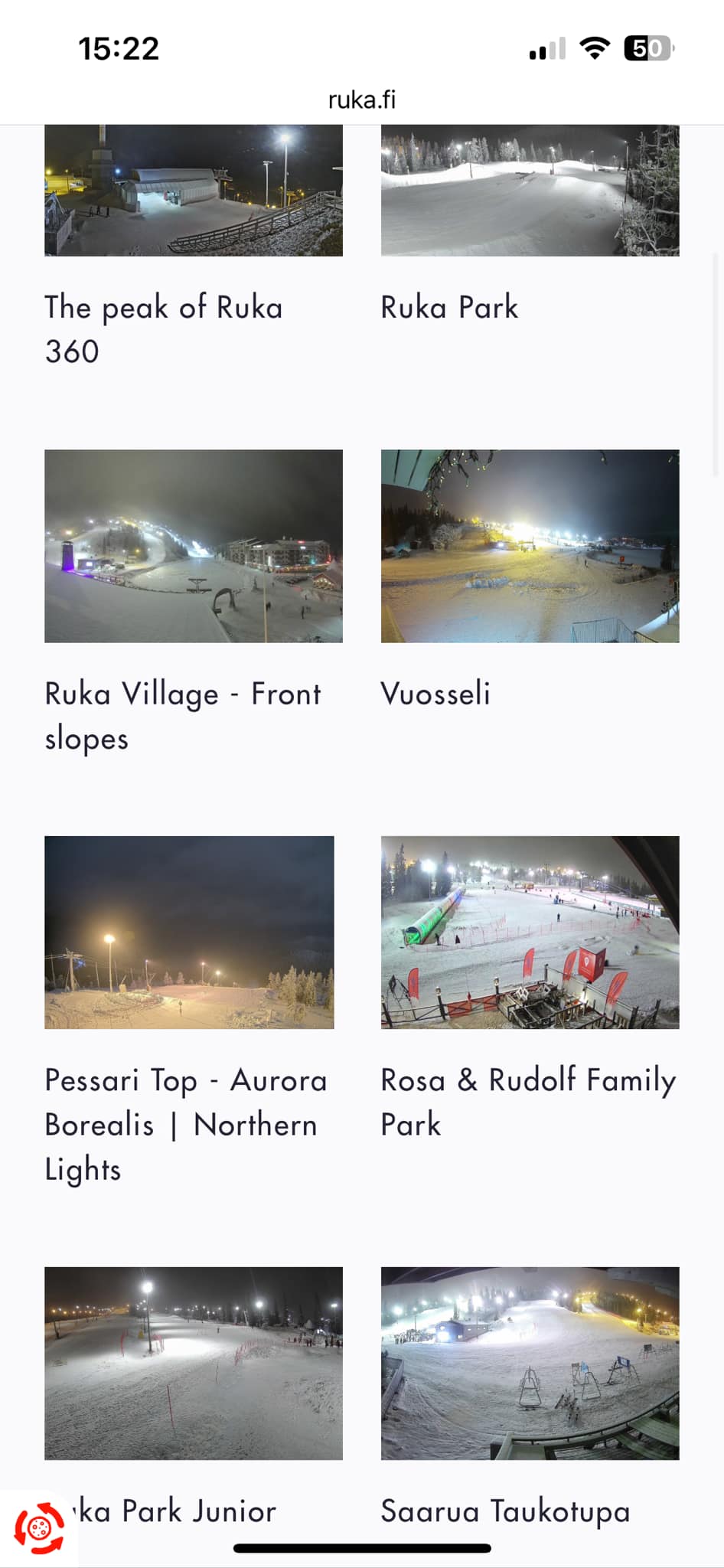724x1568 pixels.
Task: Open Pessari Top Aurora Borealis camera
Action: click(189, 933)
